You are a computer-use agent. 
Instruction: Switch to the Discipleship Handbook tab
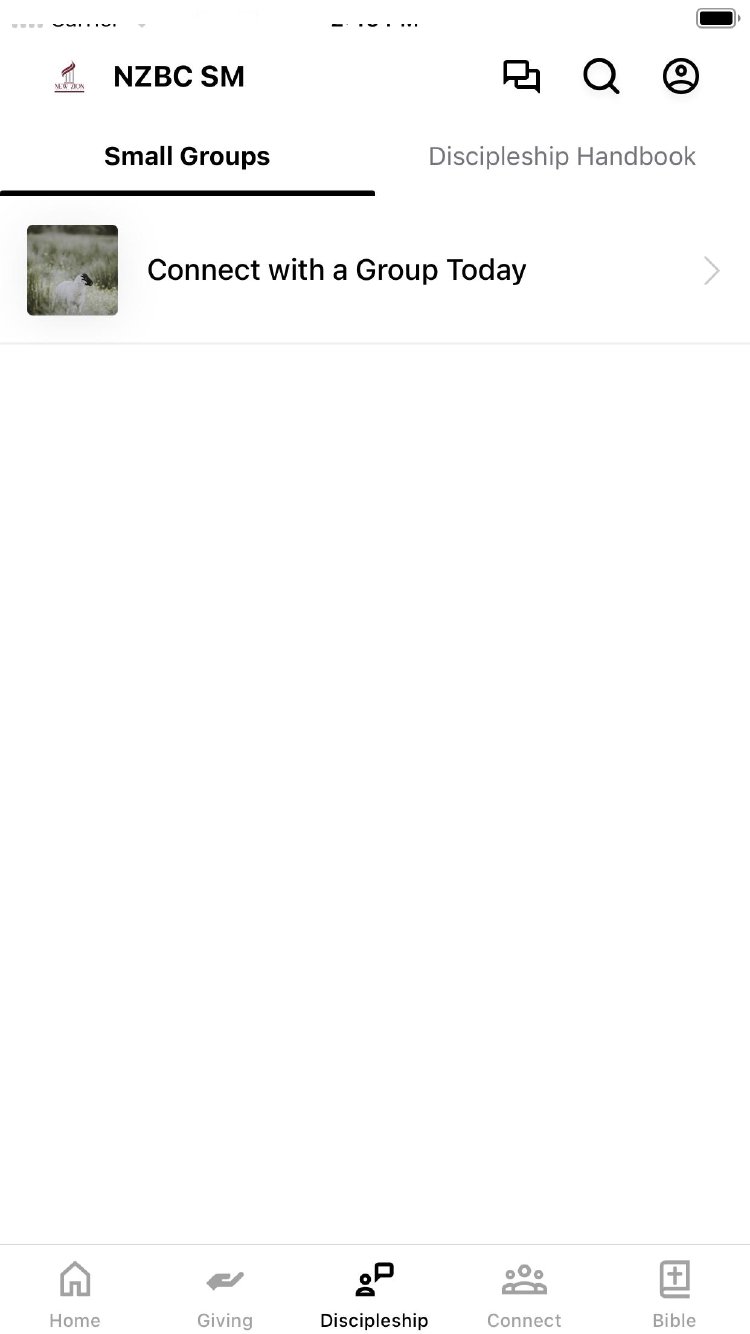tap(562, 157)
